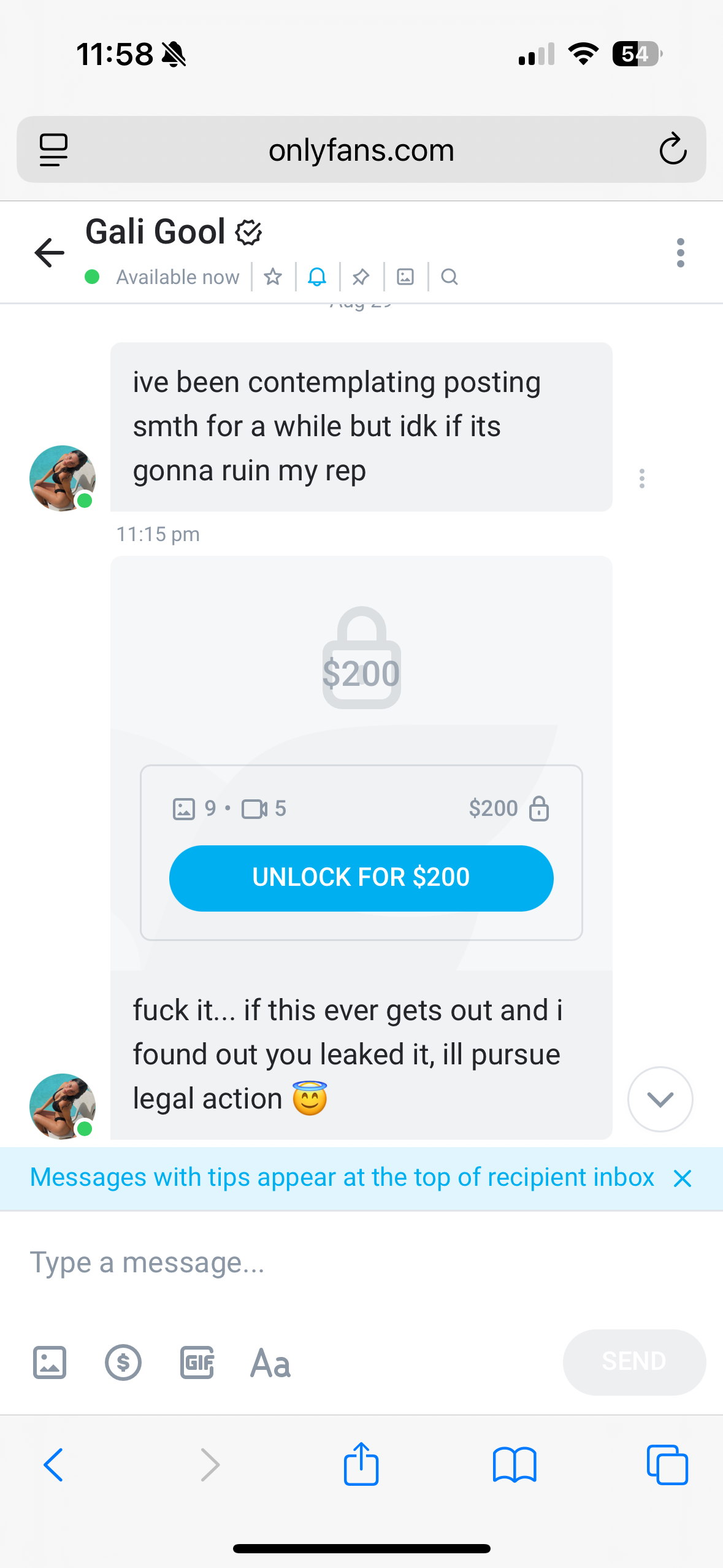Jump to the latest messages
This screenshot has width=723, height=1568.
pos(660,1099)
